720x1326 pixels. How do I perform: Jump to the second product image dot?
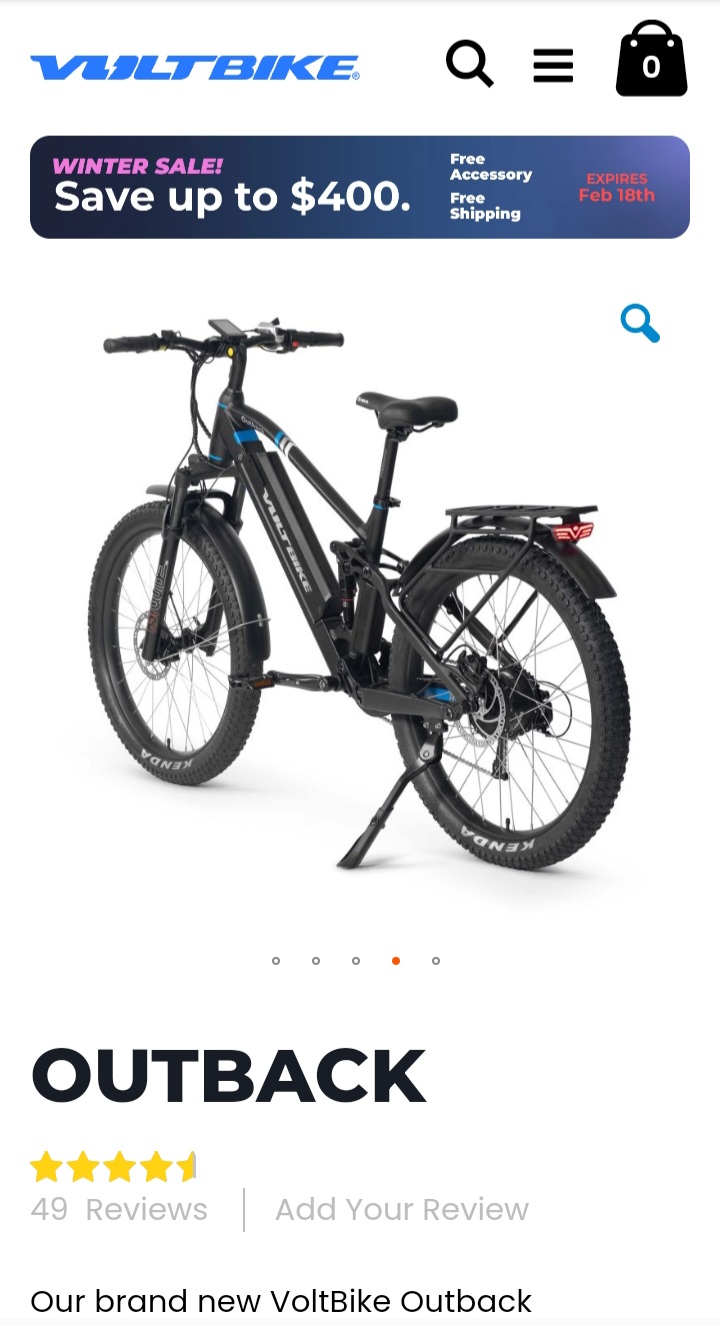click(x=316, y=961)
